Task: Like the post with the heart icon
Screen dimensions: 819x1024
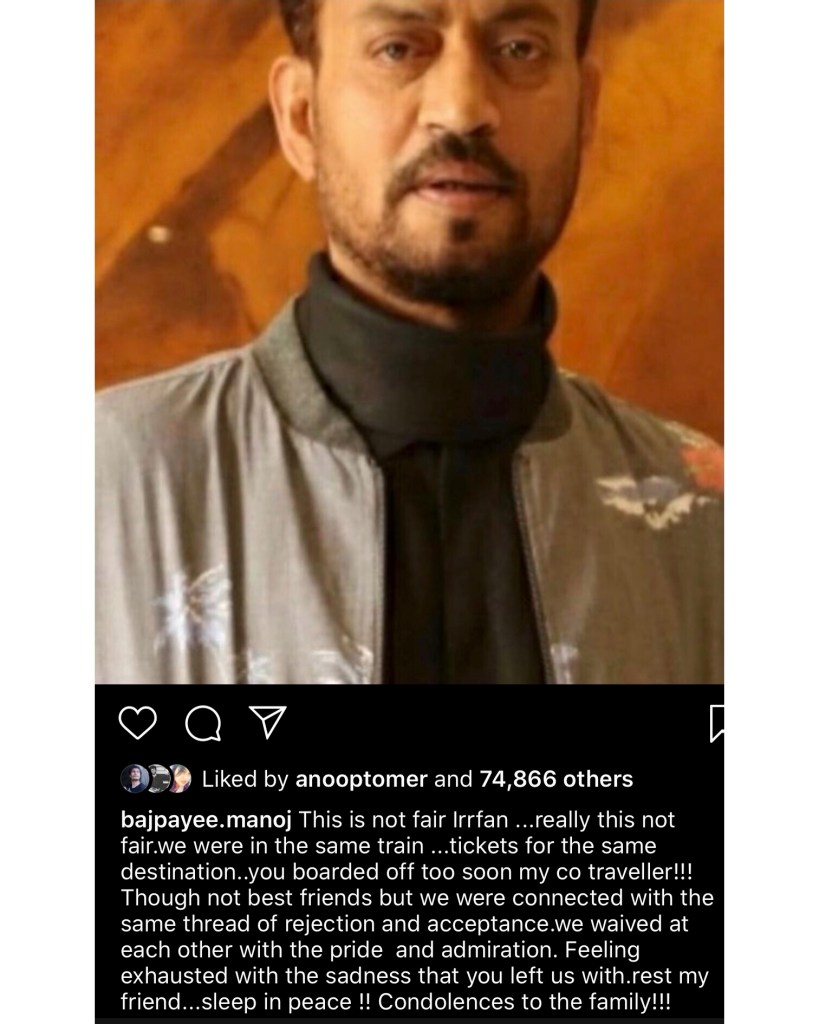Action: (x=137, y=722)
